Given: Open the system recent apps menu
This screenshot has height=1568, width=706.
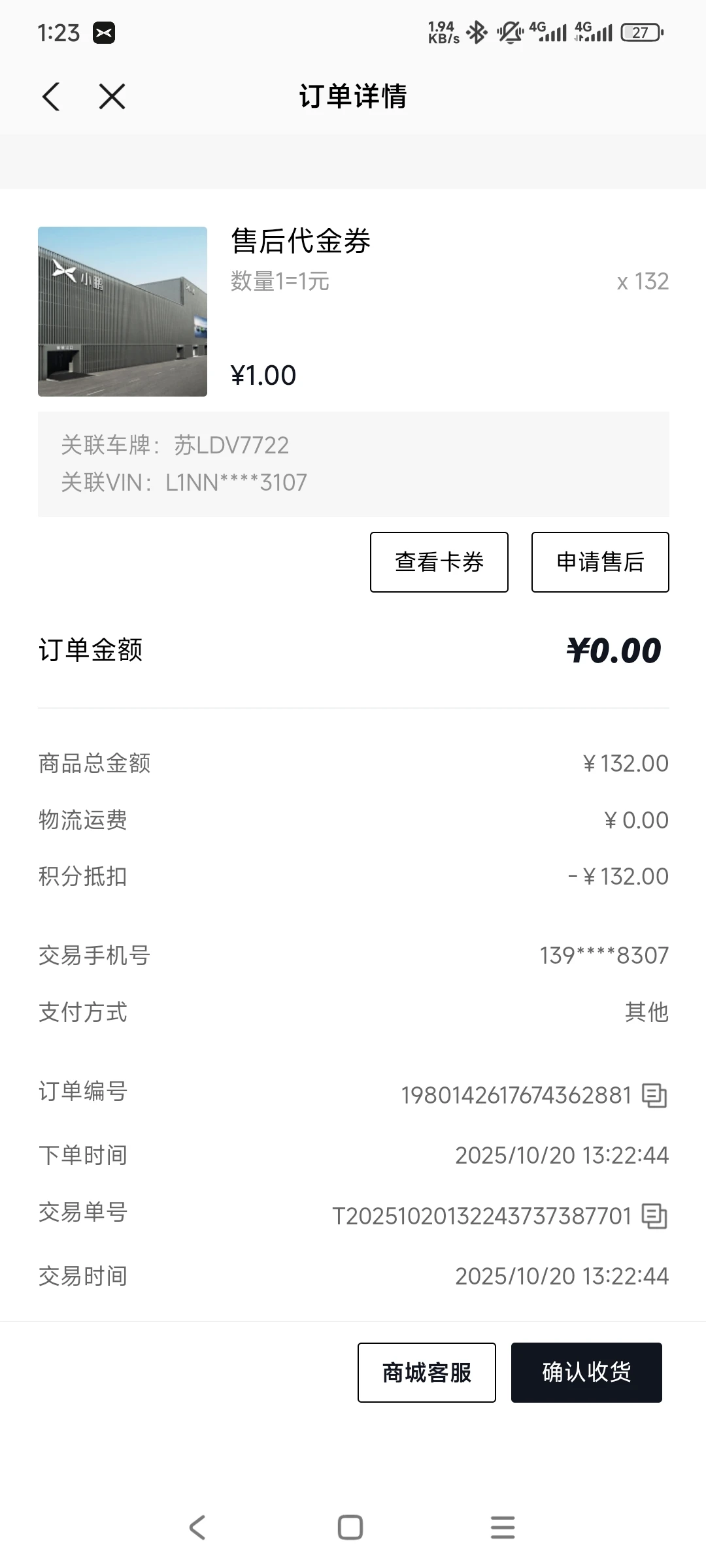Looking at the screenshot, I should click(x=503, y=1527).
